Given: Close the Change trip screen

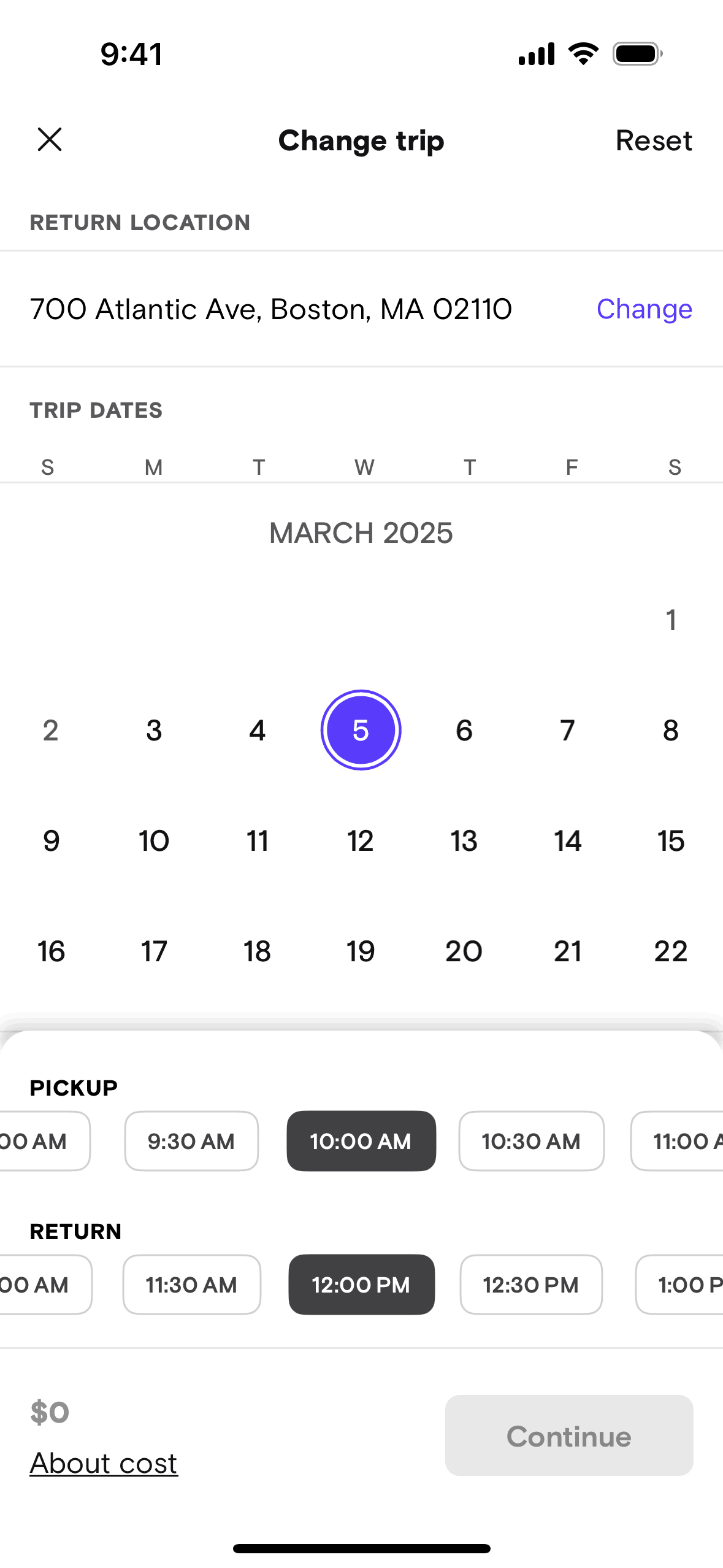Looking at the screenshot, I should (x=50, y=140).
